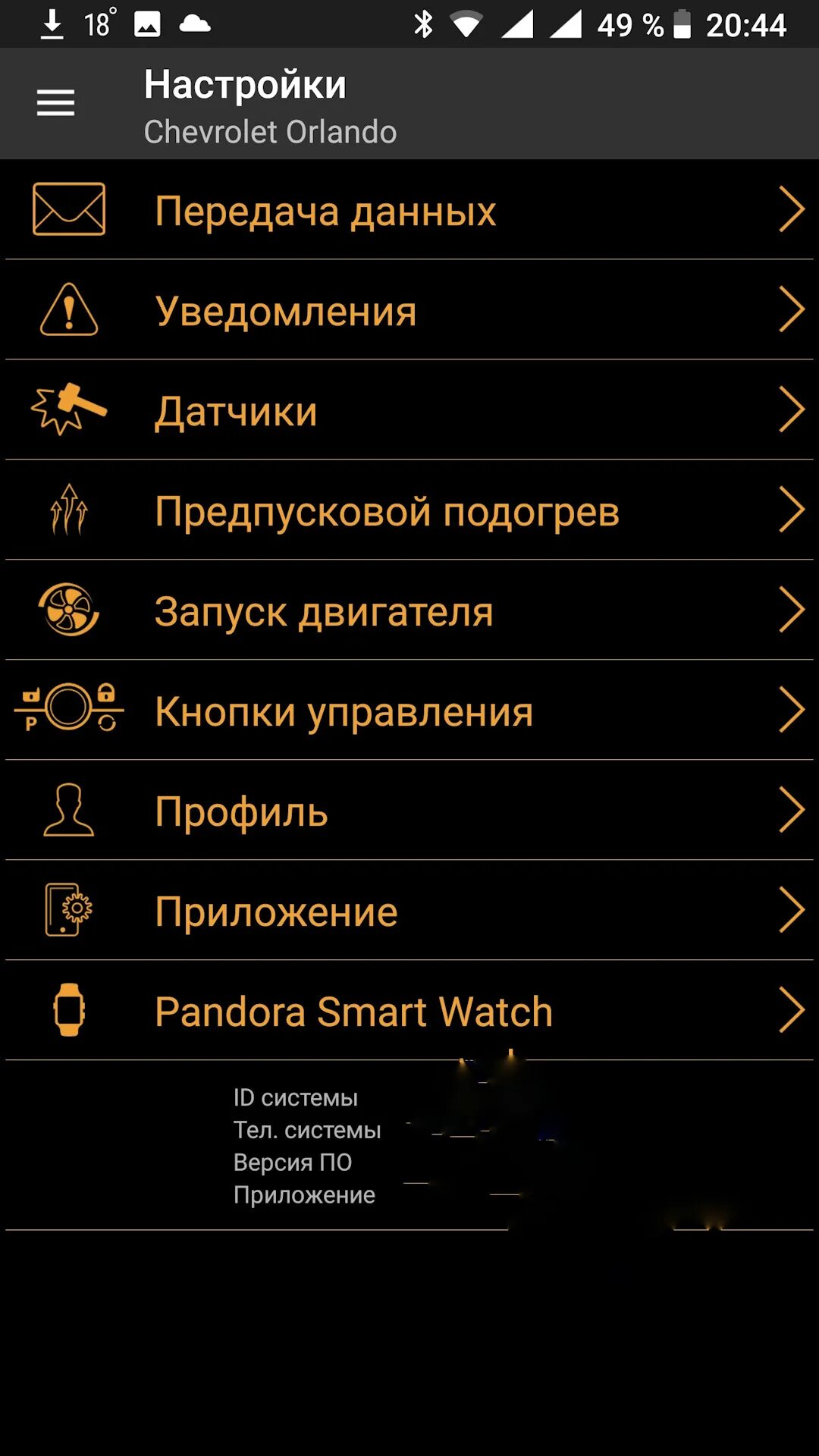The image size is (819, 1456).
Task: Open the hamburger drawer menu
Action: pos(55,103)
